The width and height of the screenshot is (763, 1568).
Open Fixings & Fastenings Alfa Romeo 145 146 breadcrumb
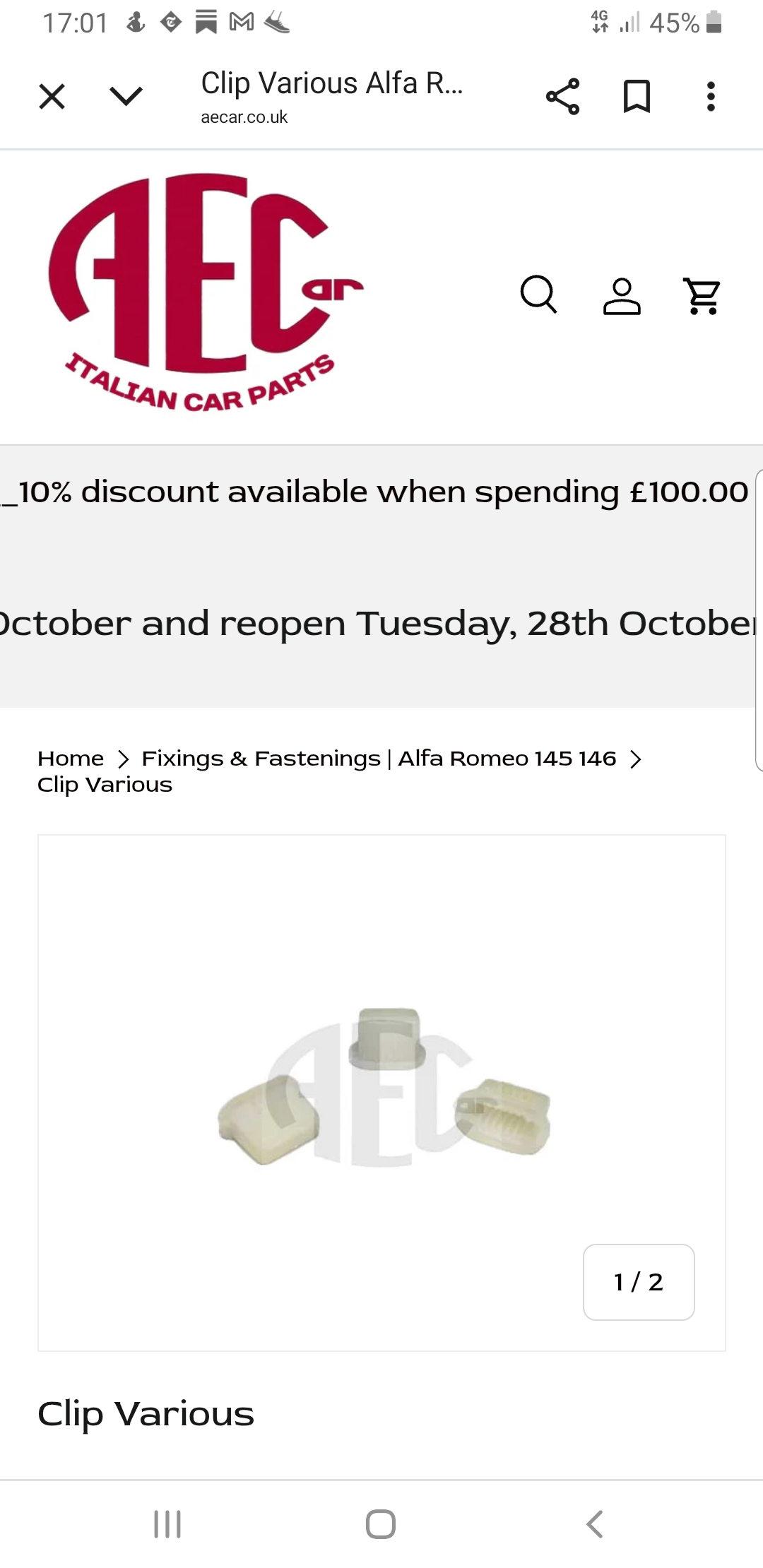pos(379,759)
